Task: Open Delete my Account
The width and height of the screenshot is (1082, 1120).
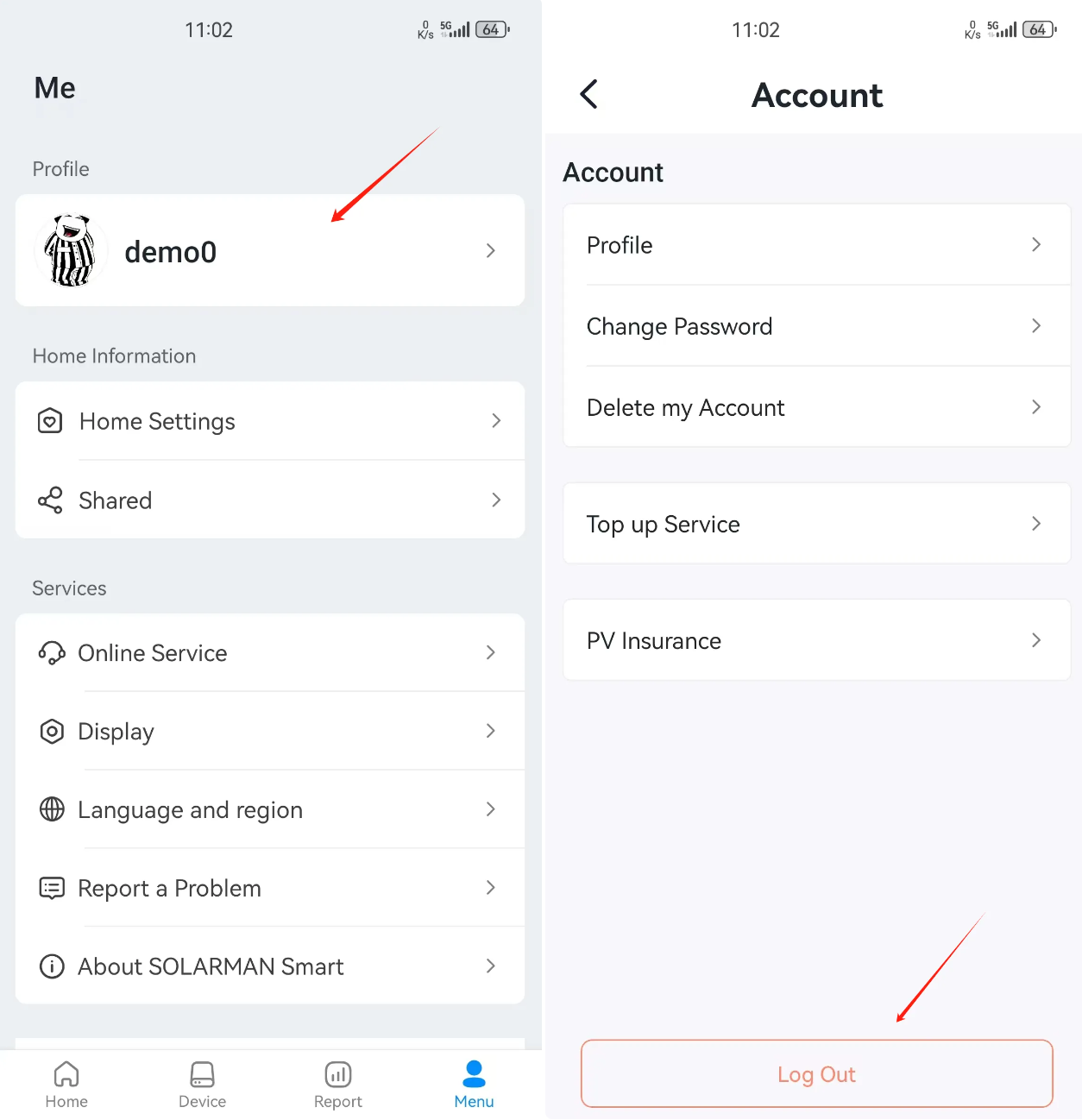Action: (x=816, y=407)
